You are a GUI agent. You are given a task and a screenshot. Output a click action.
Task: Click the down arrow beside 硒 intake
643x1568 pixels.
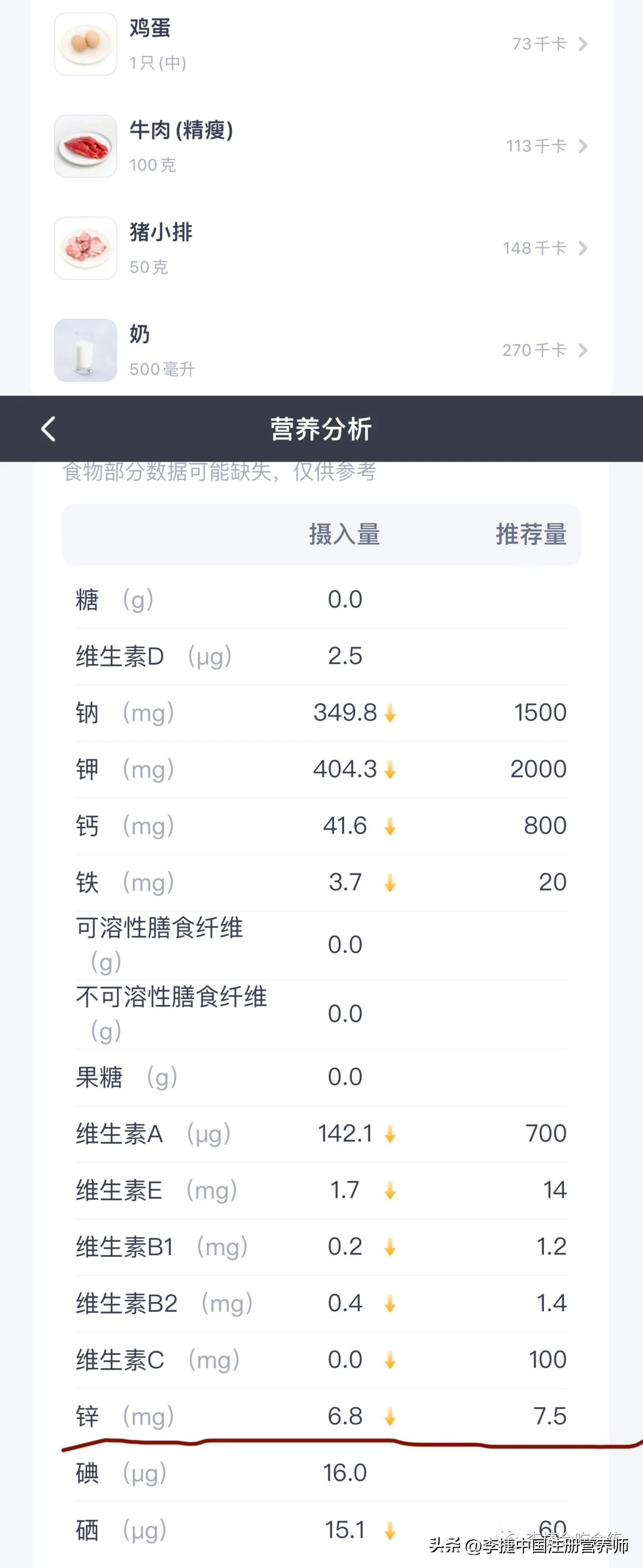[390, 1531]
